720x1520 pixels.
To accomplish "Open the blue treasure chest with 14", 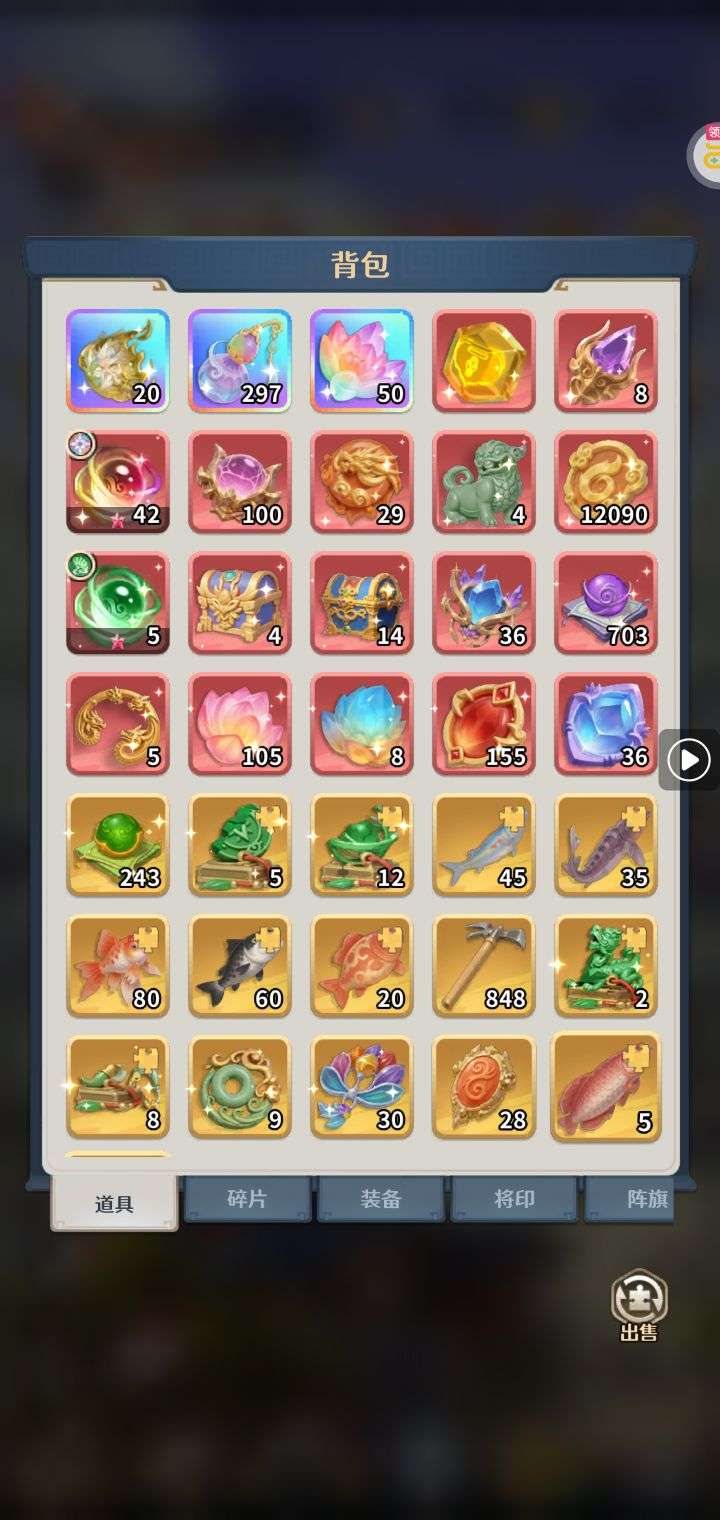I will (x=362, y=603).
